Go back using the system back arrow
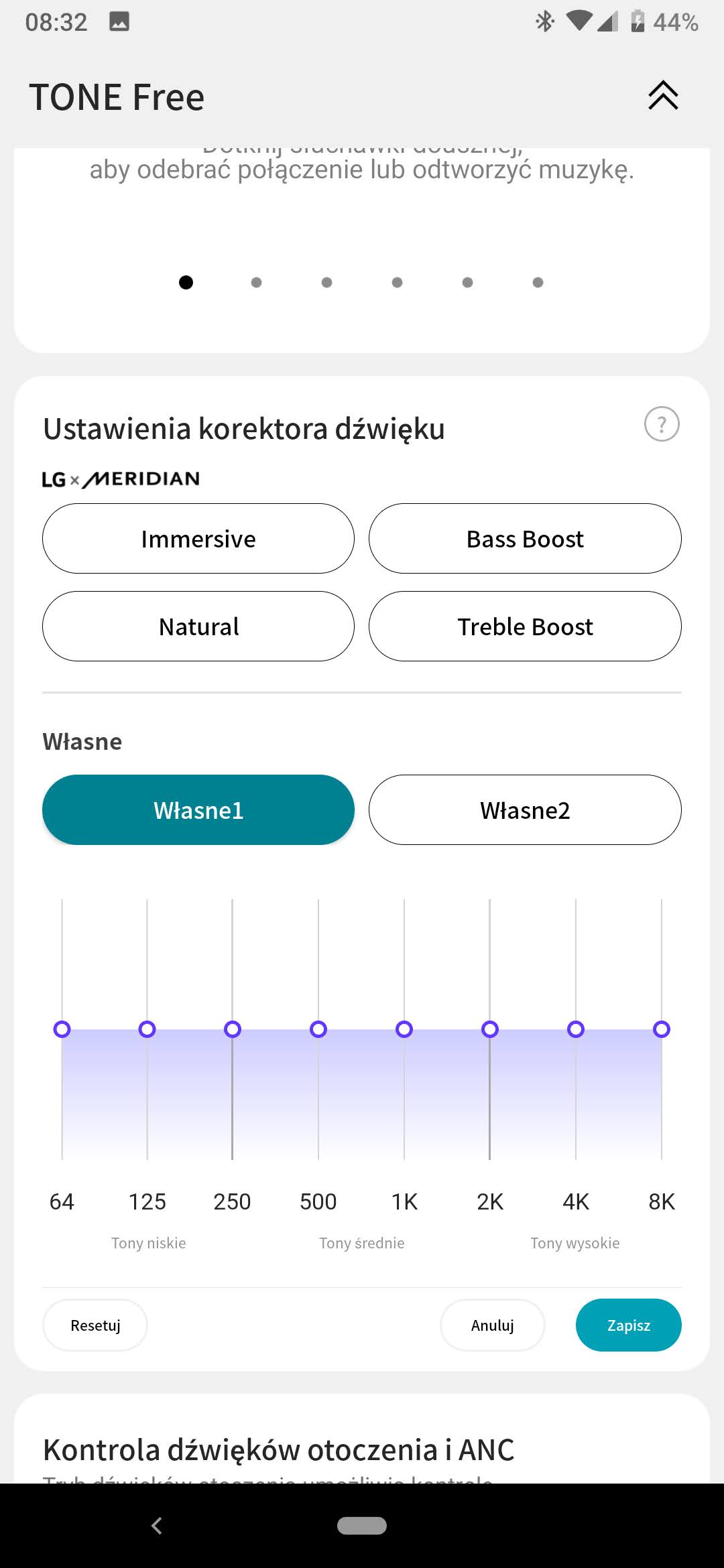 157,1526
